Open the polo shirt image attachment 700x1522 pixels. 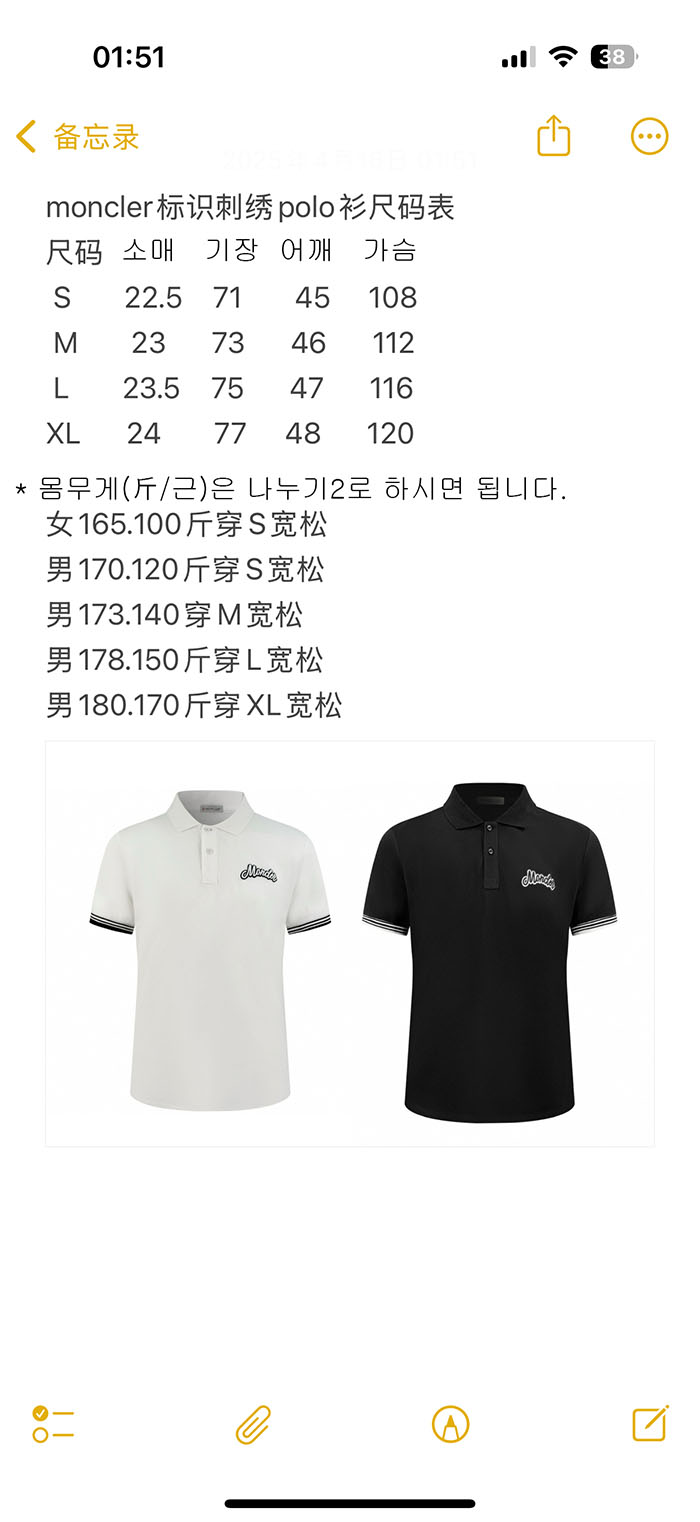click(350, 943)
